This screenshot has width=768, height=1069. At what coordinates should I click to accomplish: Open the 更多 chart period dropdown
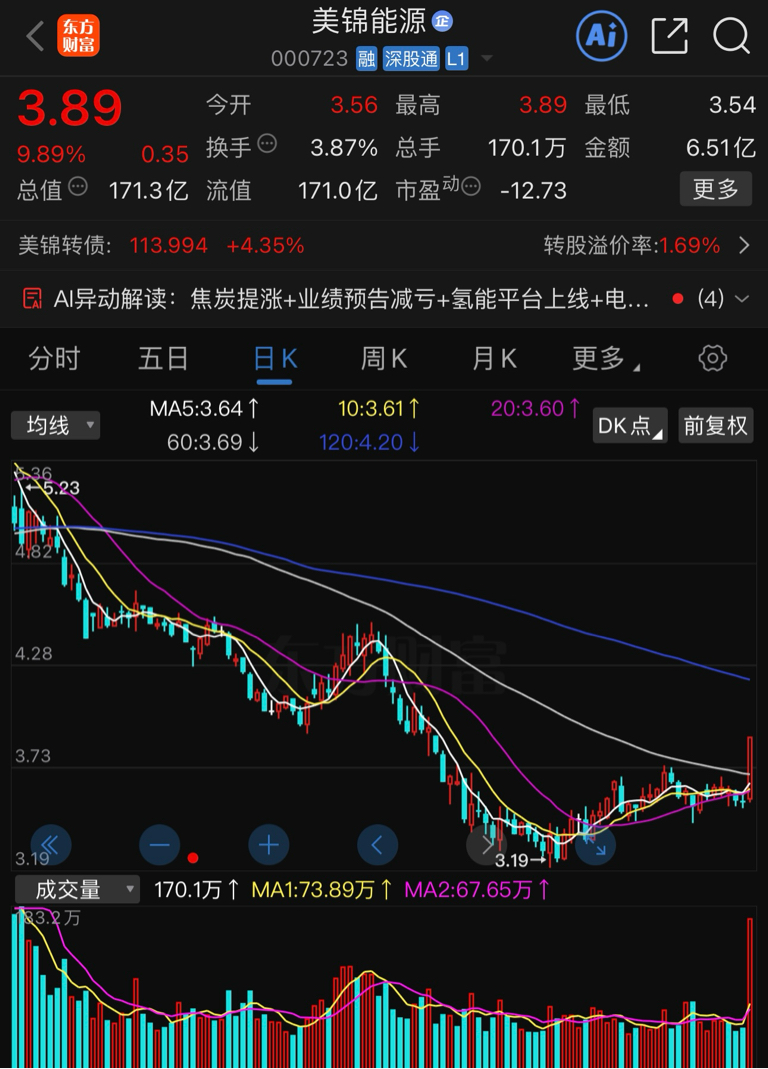click(x=606, y=358)
